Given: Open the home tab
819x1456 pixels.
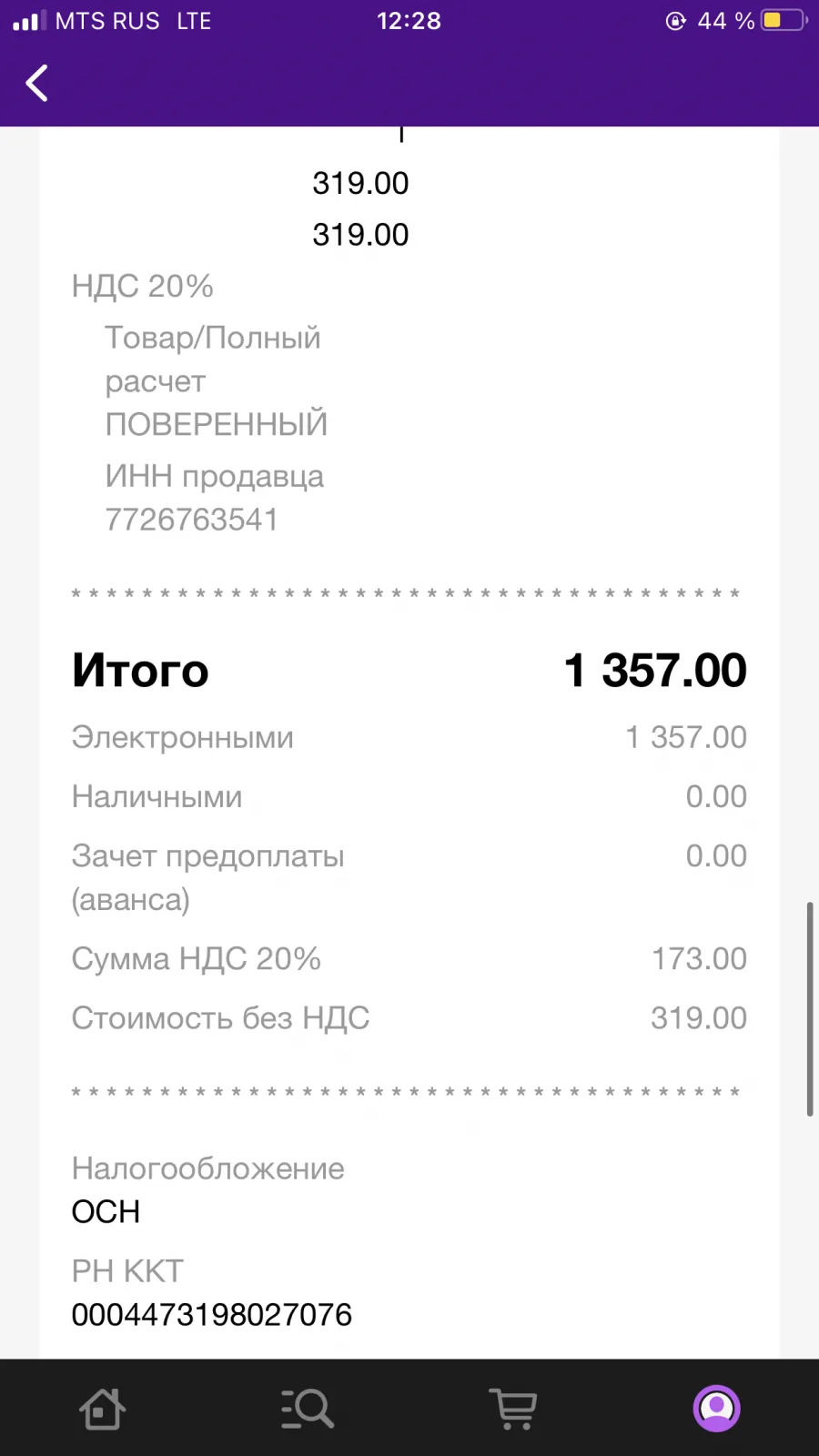Looking at the screenshot, I should (x=102, y=1409).
